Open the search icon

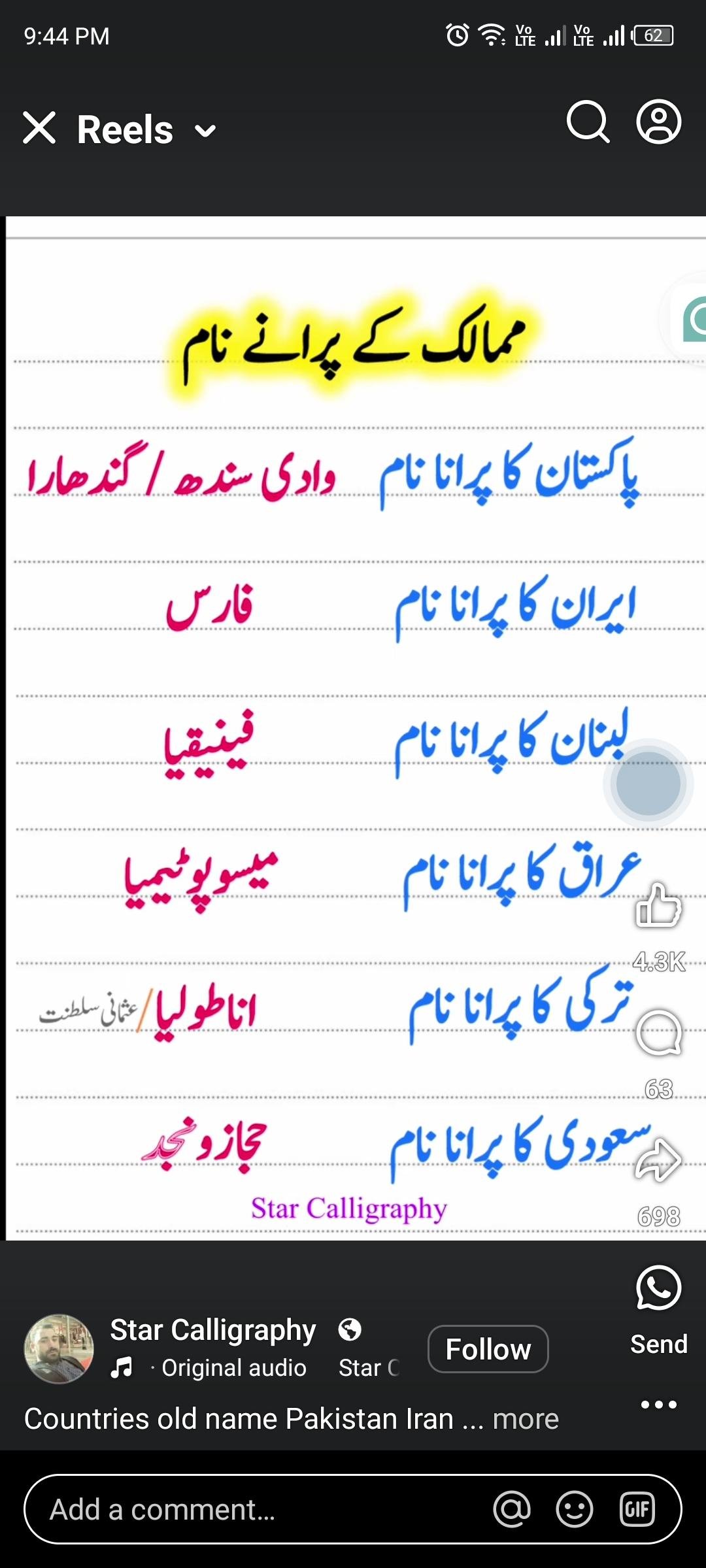tap(588, 122)
